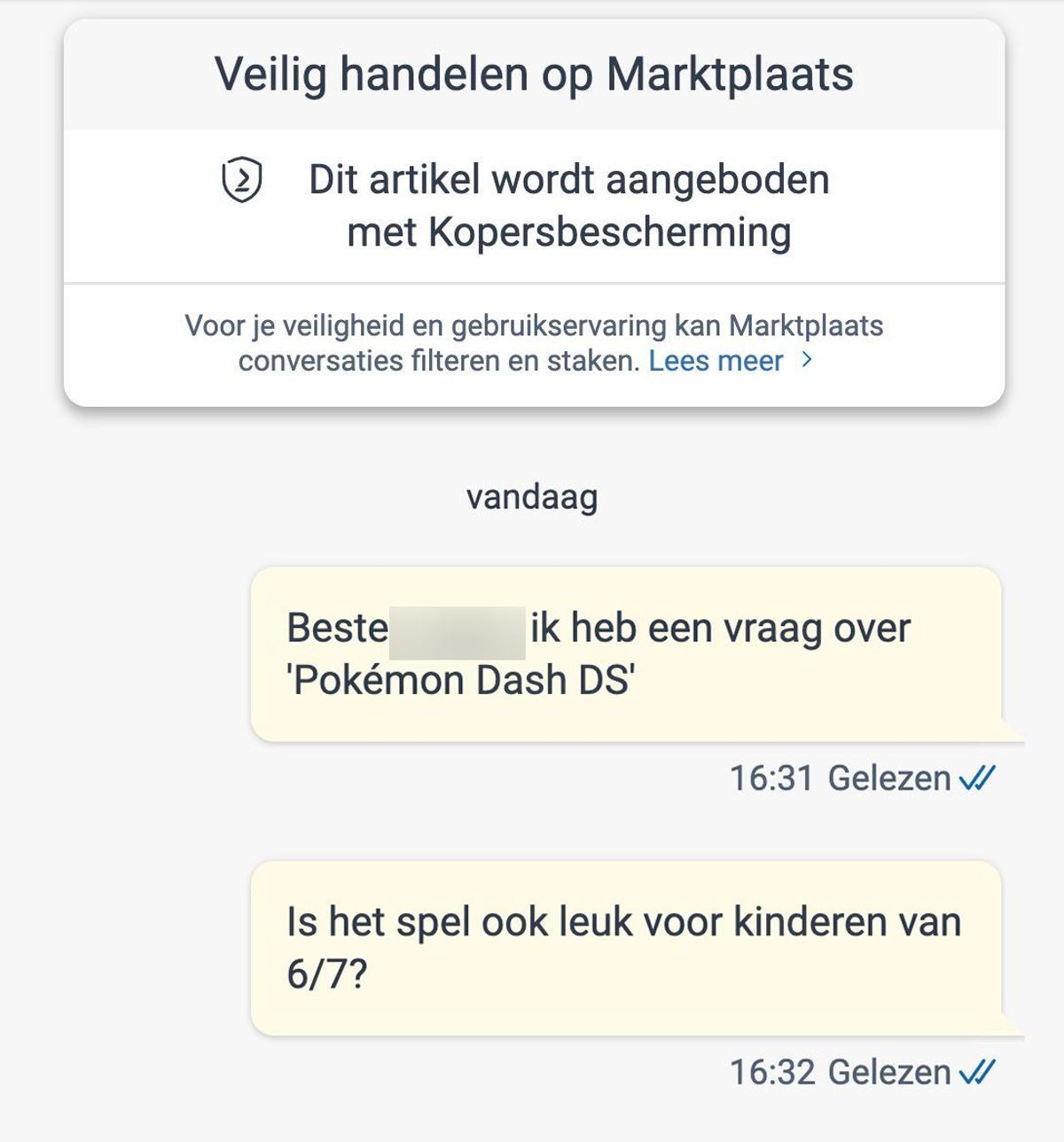Open the Lees meer link
This screenshot has width=1064, height=1142.
point(716,362)
